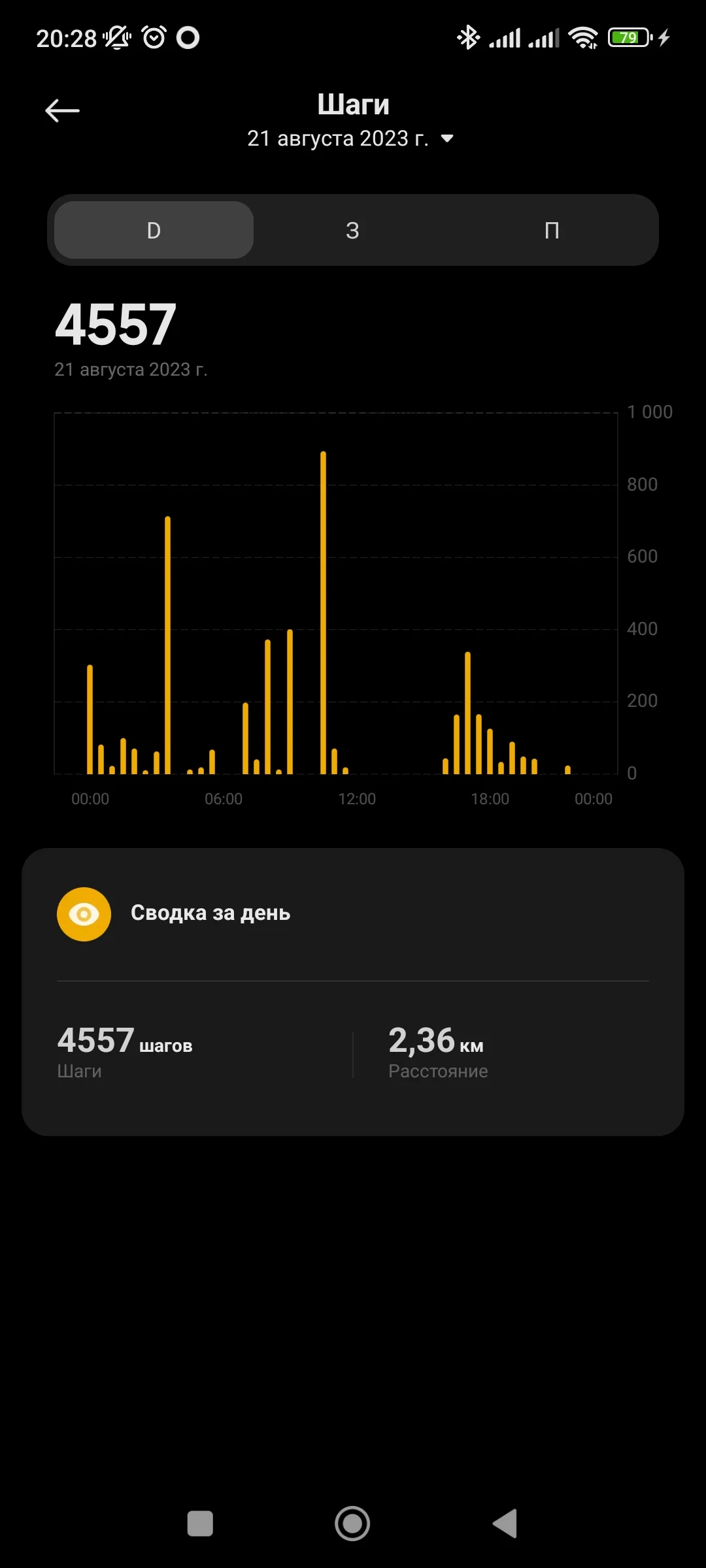
Task: Switch to the З period tab
Action: point(353,230)
